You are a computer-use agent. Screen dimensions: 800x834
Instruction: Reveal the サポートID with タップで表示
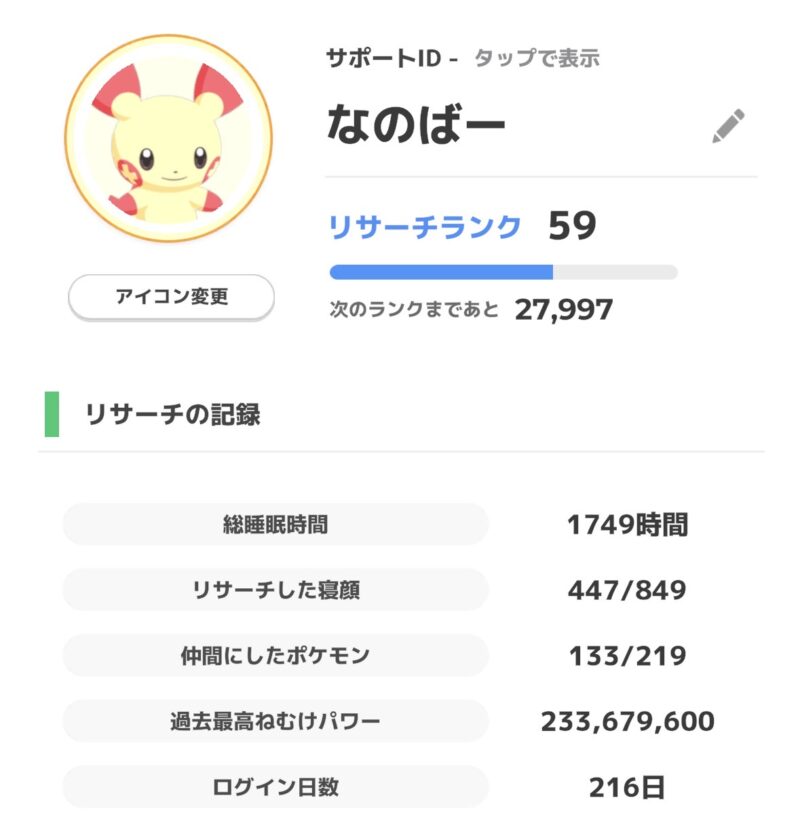pyautogui.click(x=535, y=58)
